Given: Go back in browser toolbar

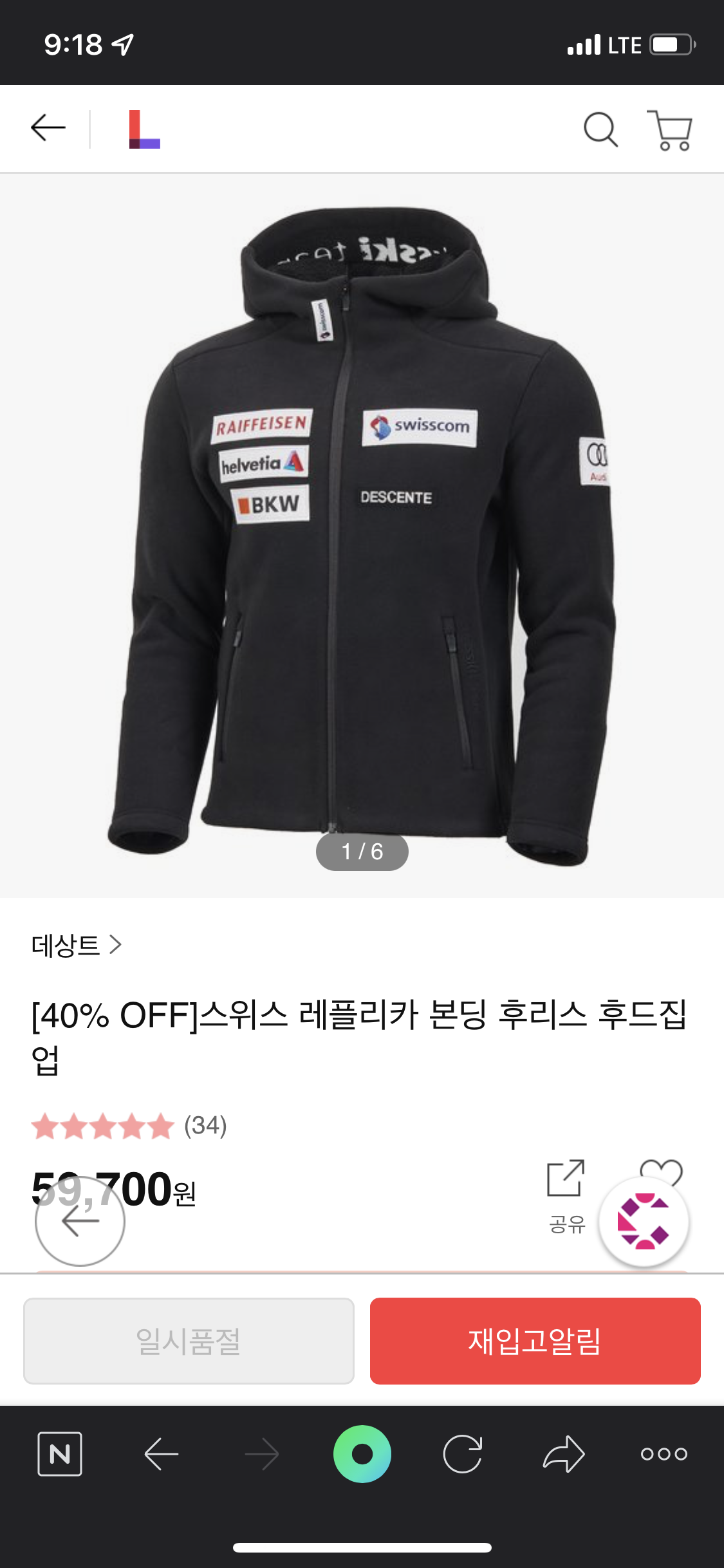Looking at the screenshot, I should (161, 1454).
